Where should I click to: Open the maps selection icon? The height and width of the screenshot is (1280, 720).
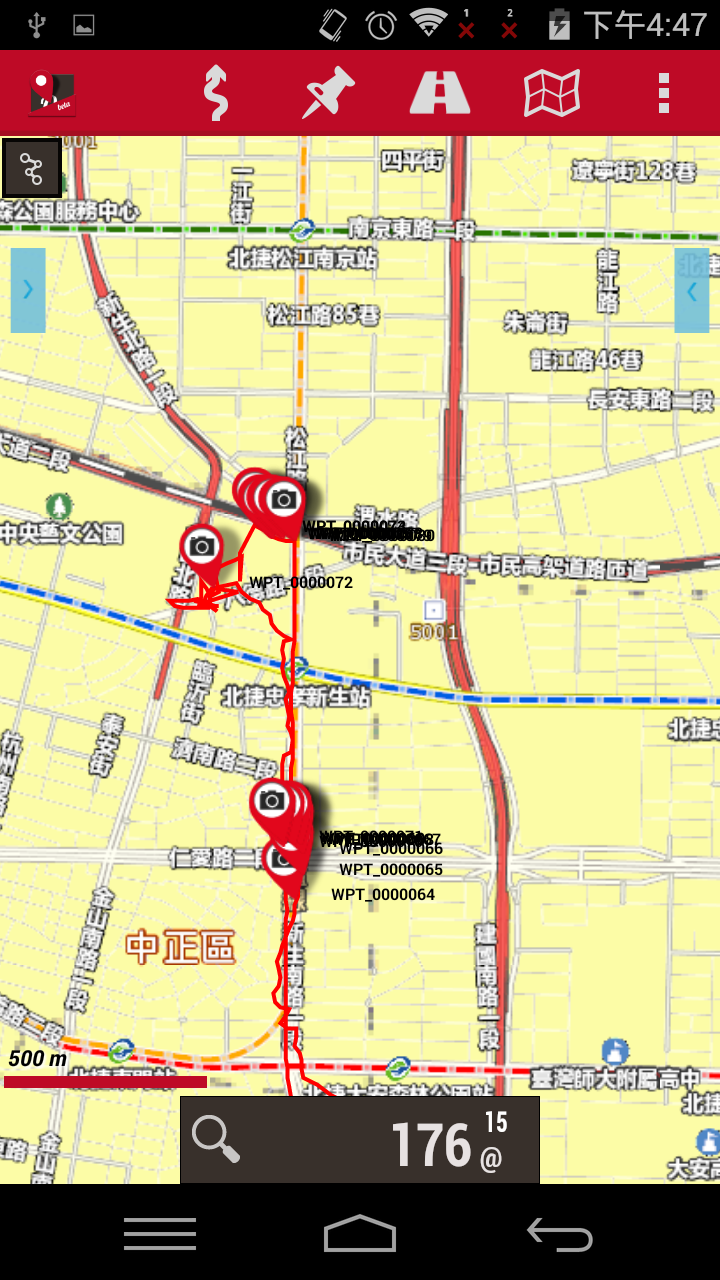pyautogui.click(x=552, y=93)
